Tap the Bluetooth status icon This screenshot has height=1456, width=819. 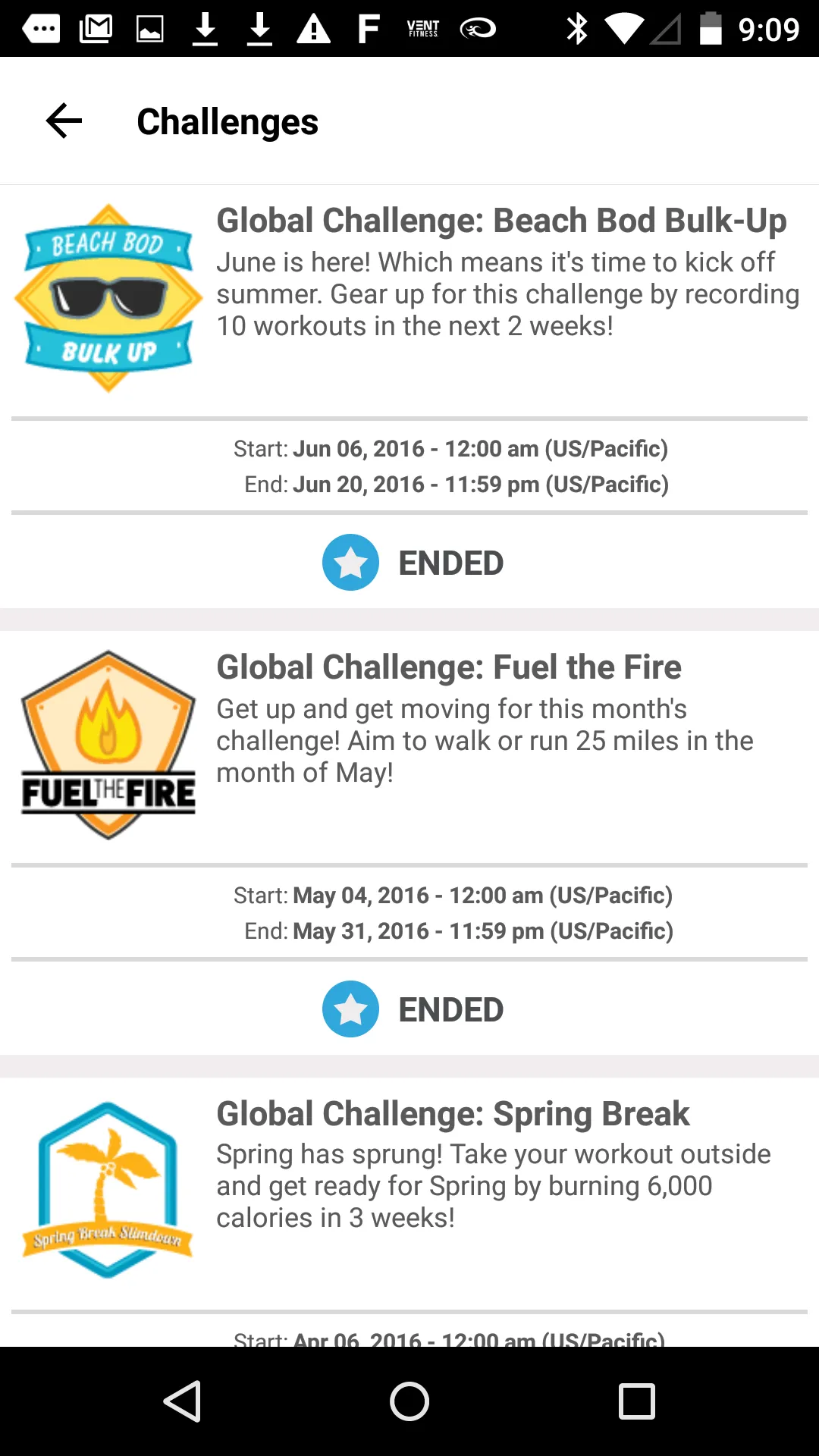tap(578, 29)
